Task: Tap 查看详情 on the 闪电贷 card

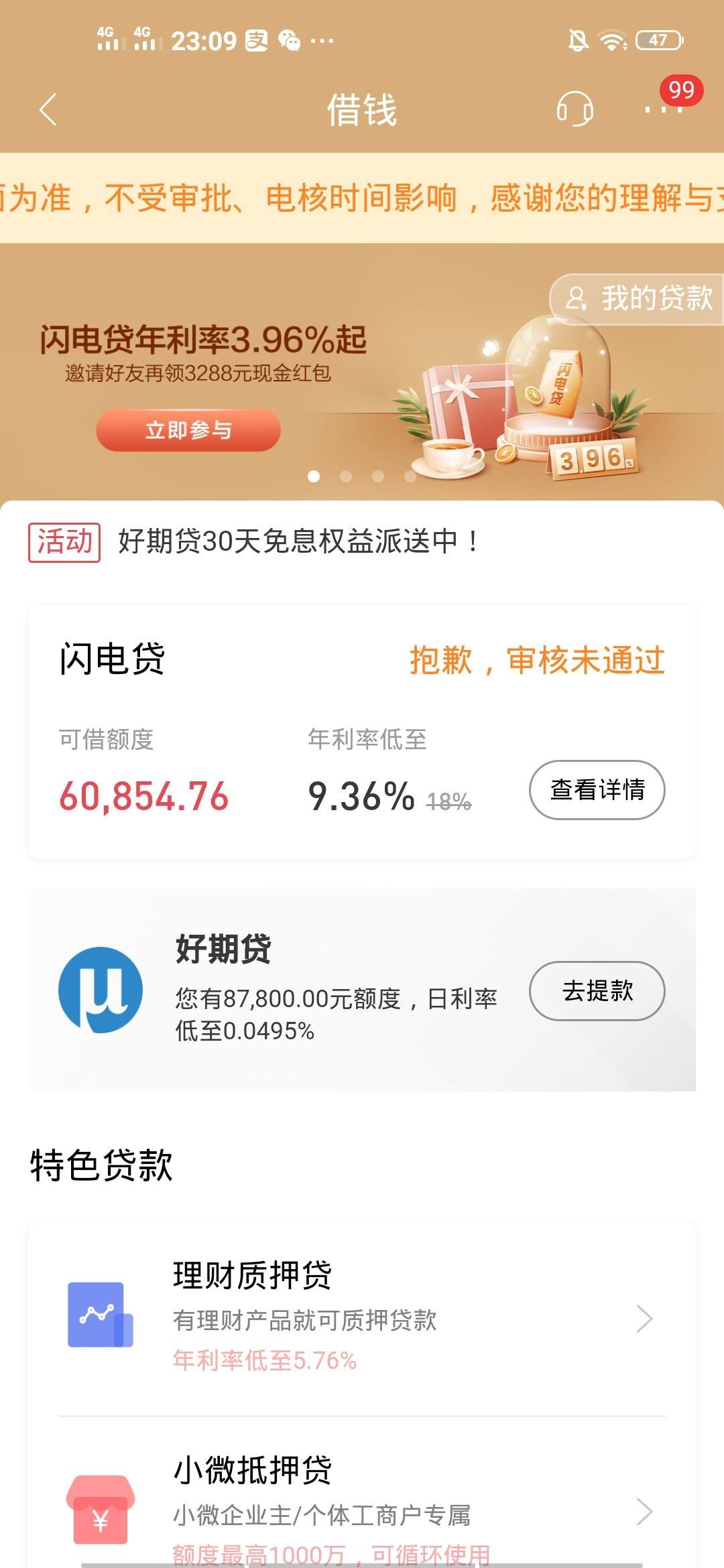Action: tap(595, 791)
